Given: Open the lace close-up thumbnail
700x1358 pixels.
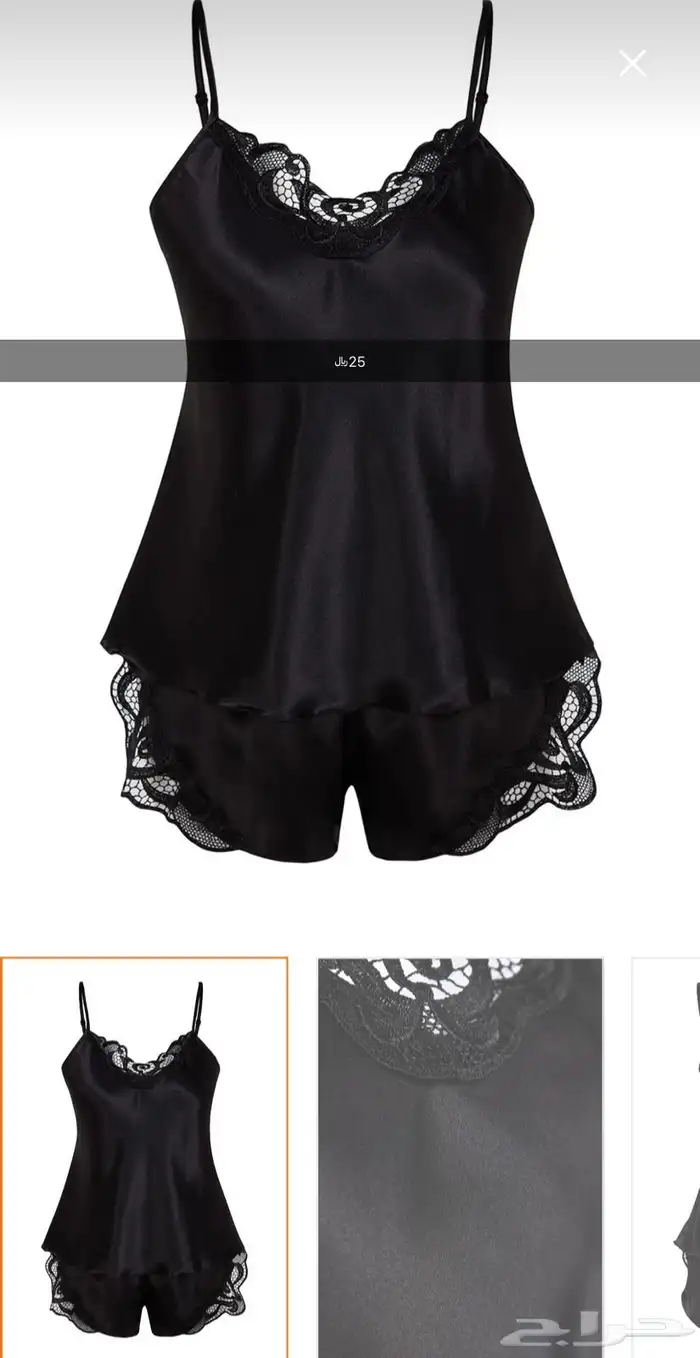Looking at the screenshot, I should [x=461, y=1155].
